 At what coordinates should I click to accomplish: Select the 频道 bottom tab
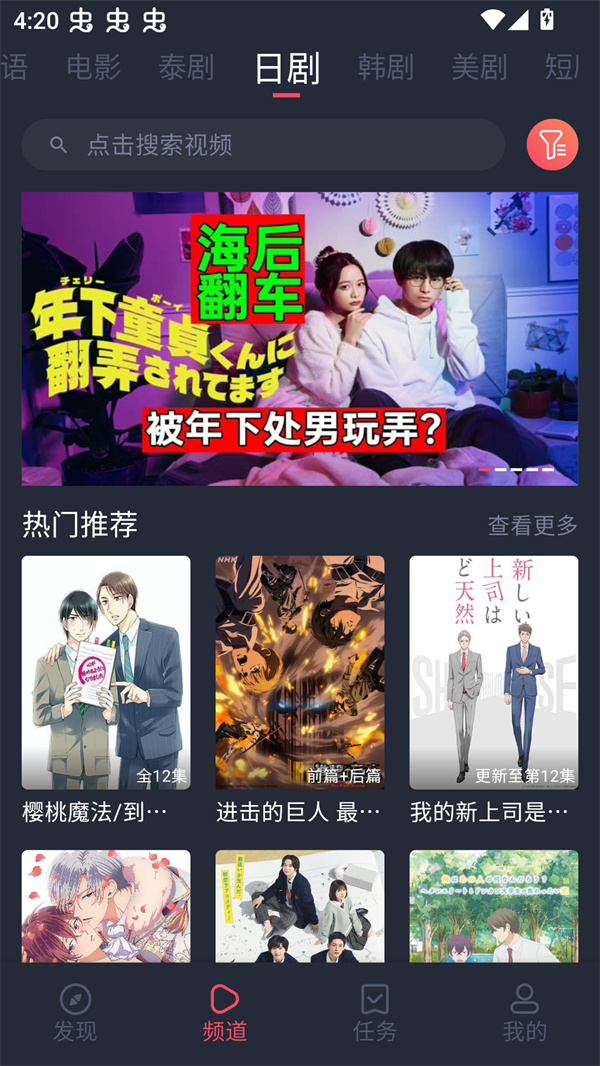(224, 1012)
